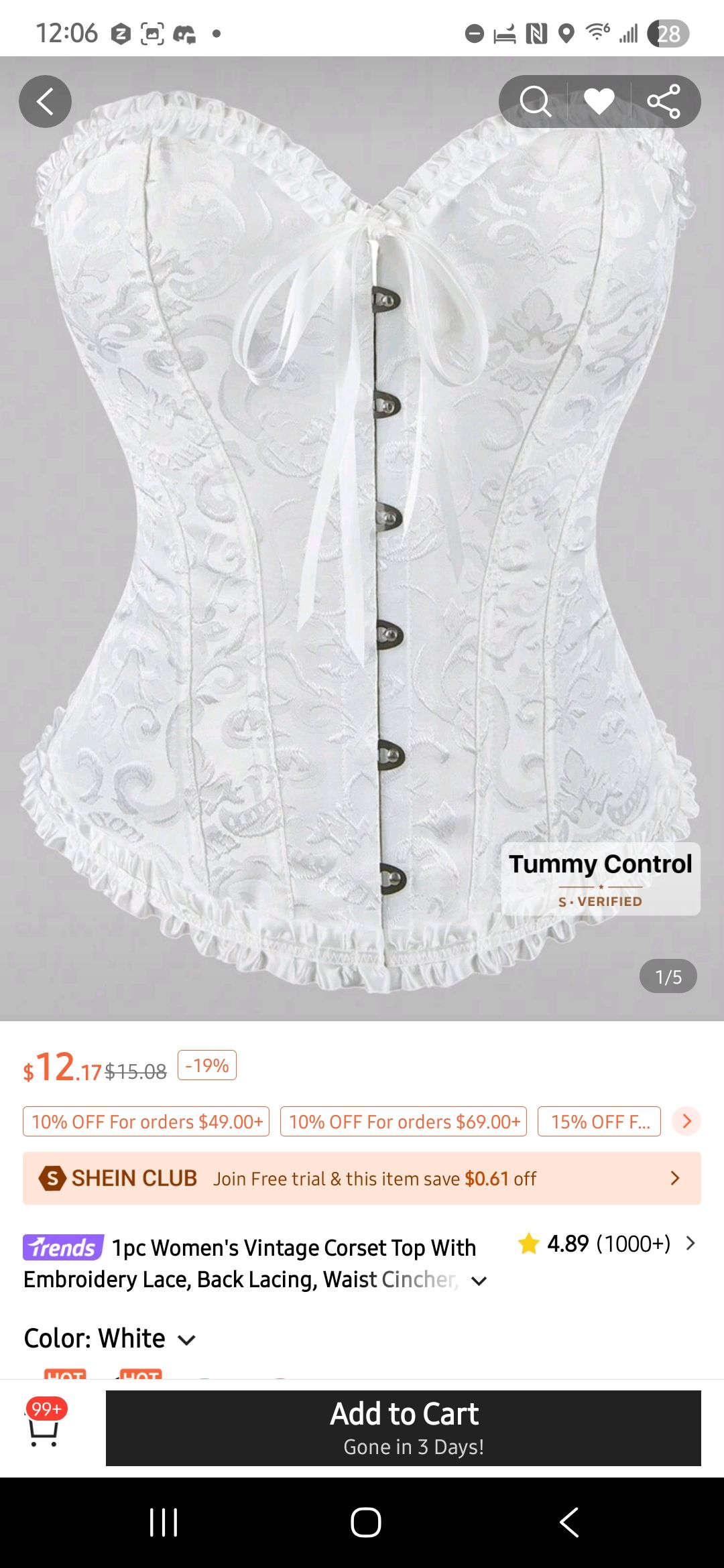724x1568 pixels.
Task: Expand the full product title
Action: pyautogui.click(x=479, y=1281)
